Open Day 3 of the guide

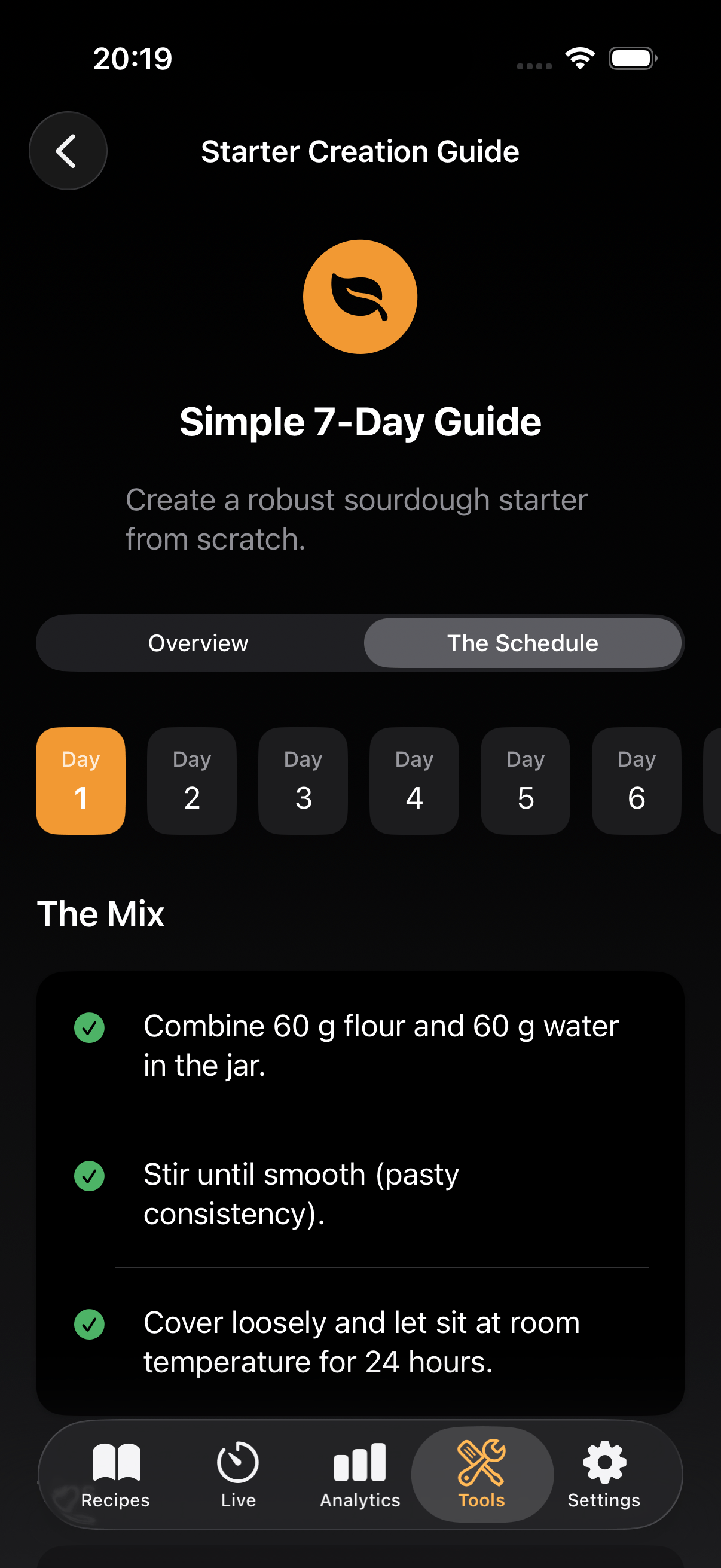(x=303, y=780)
